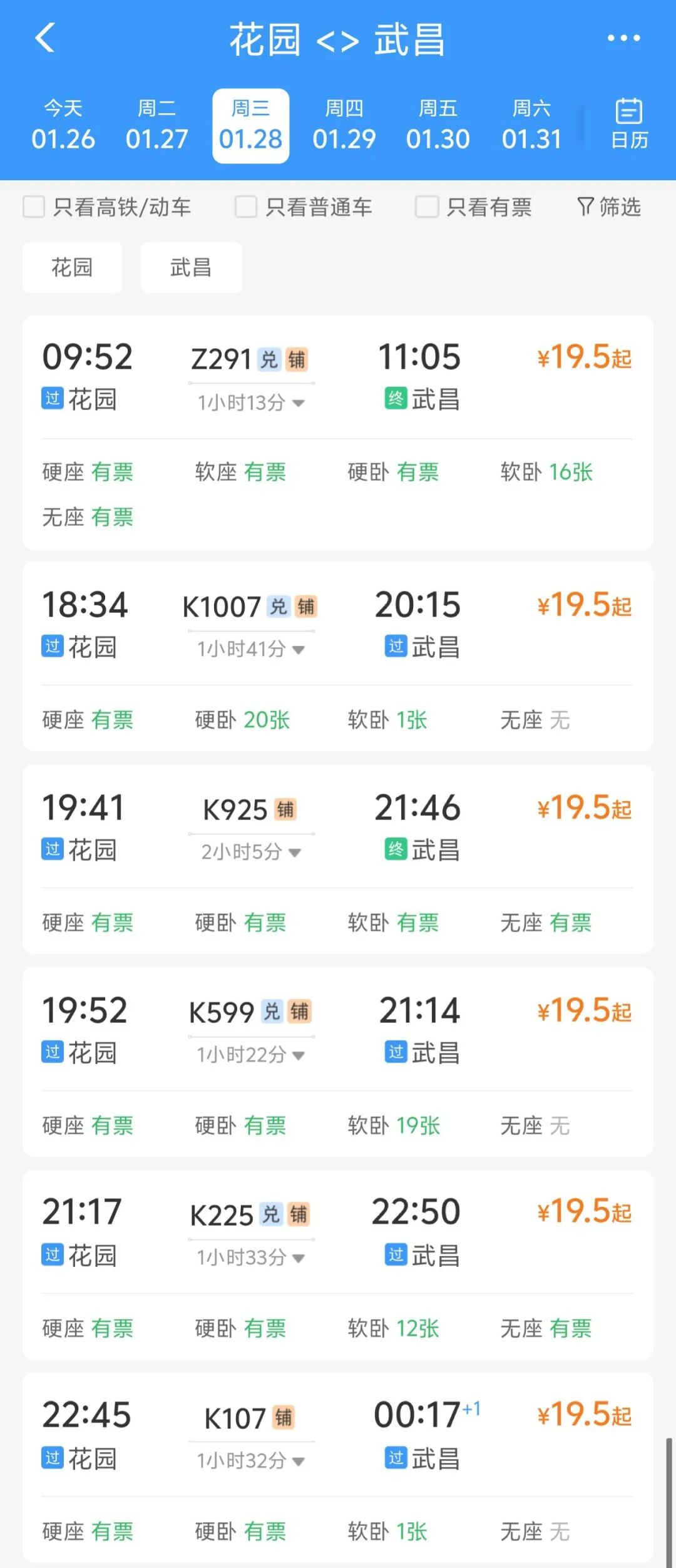Open the 日历 calendar picker

[629, 125]
